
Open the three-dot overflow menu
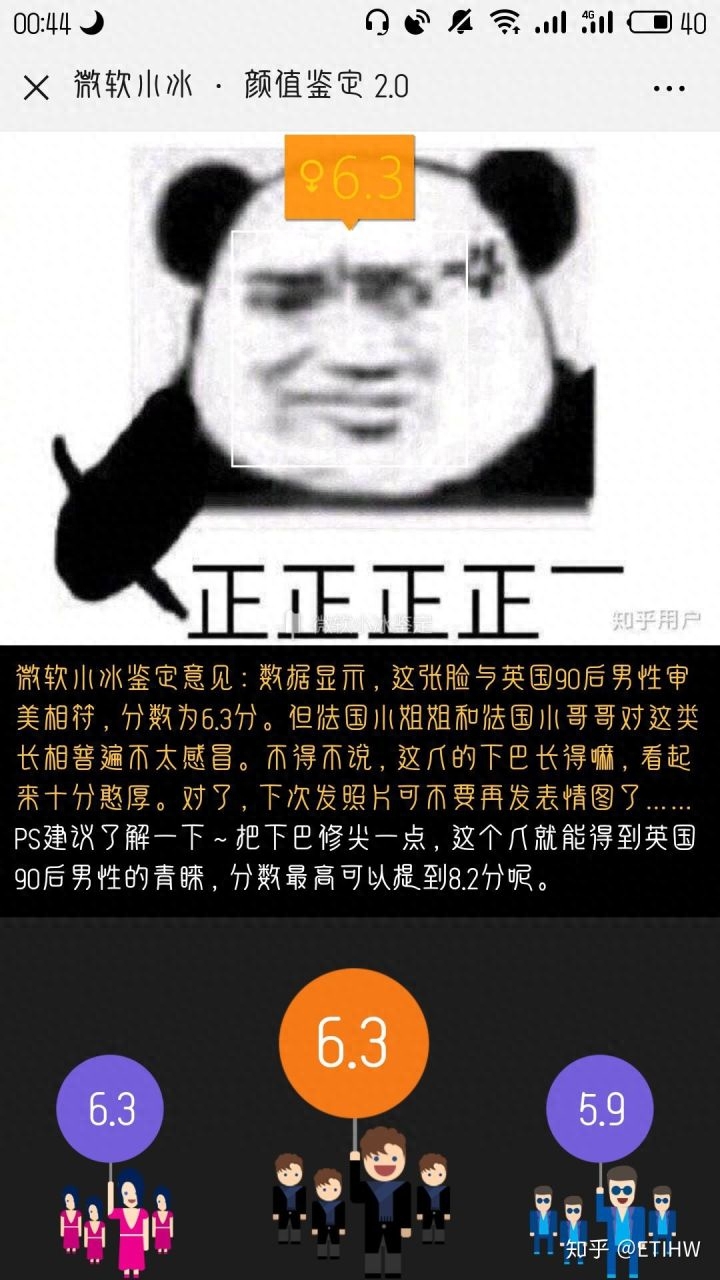coord(668,88)
